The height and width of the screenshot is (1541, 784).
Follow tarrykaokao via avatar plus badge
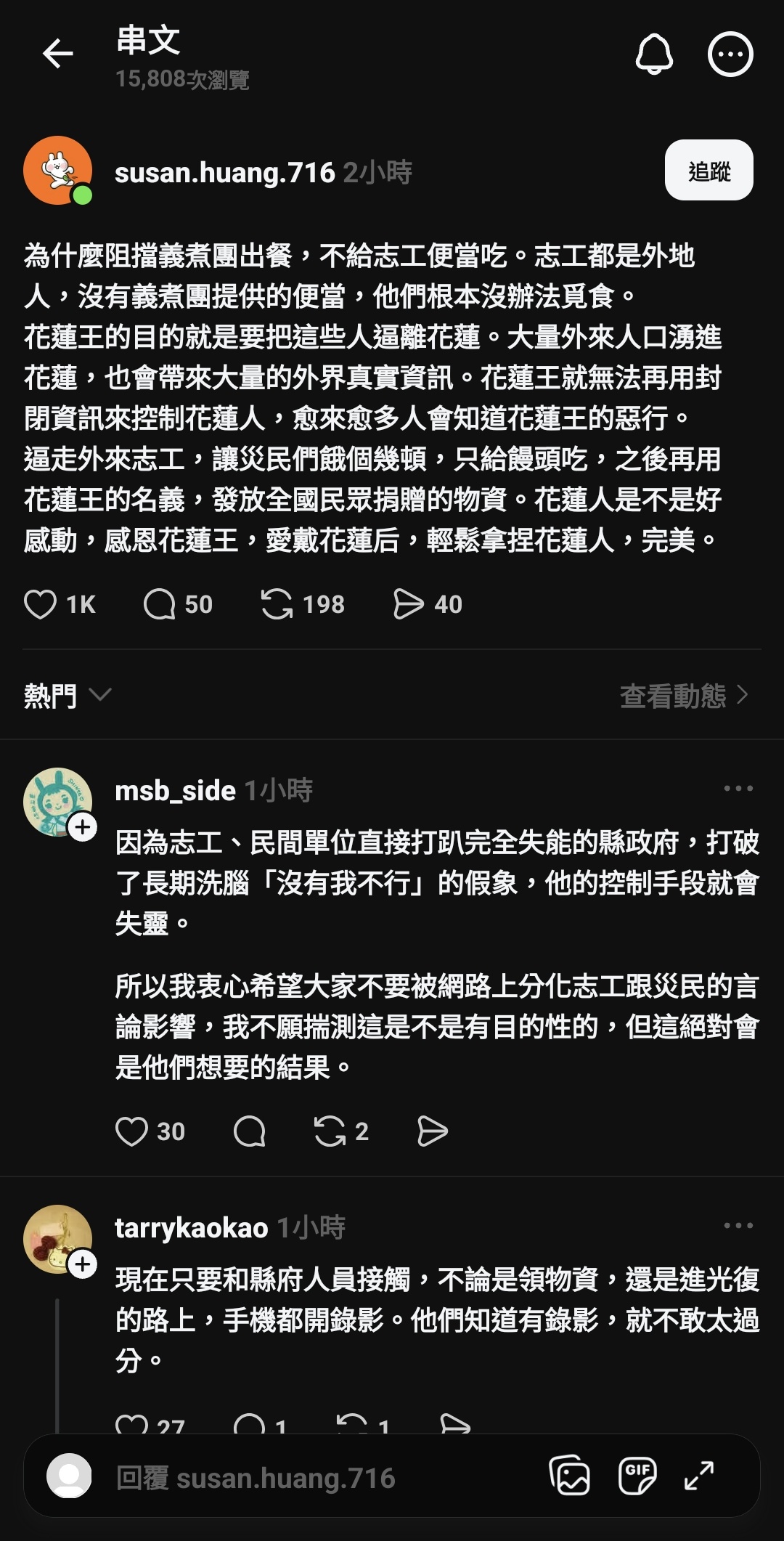tap(83, 1264)
